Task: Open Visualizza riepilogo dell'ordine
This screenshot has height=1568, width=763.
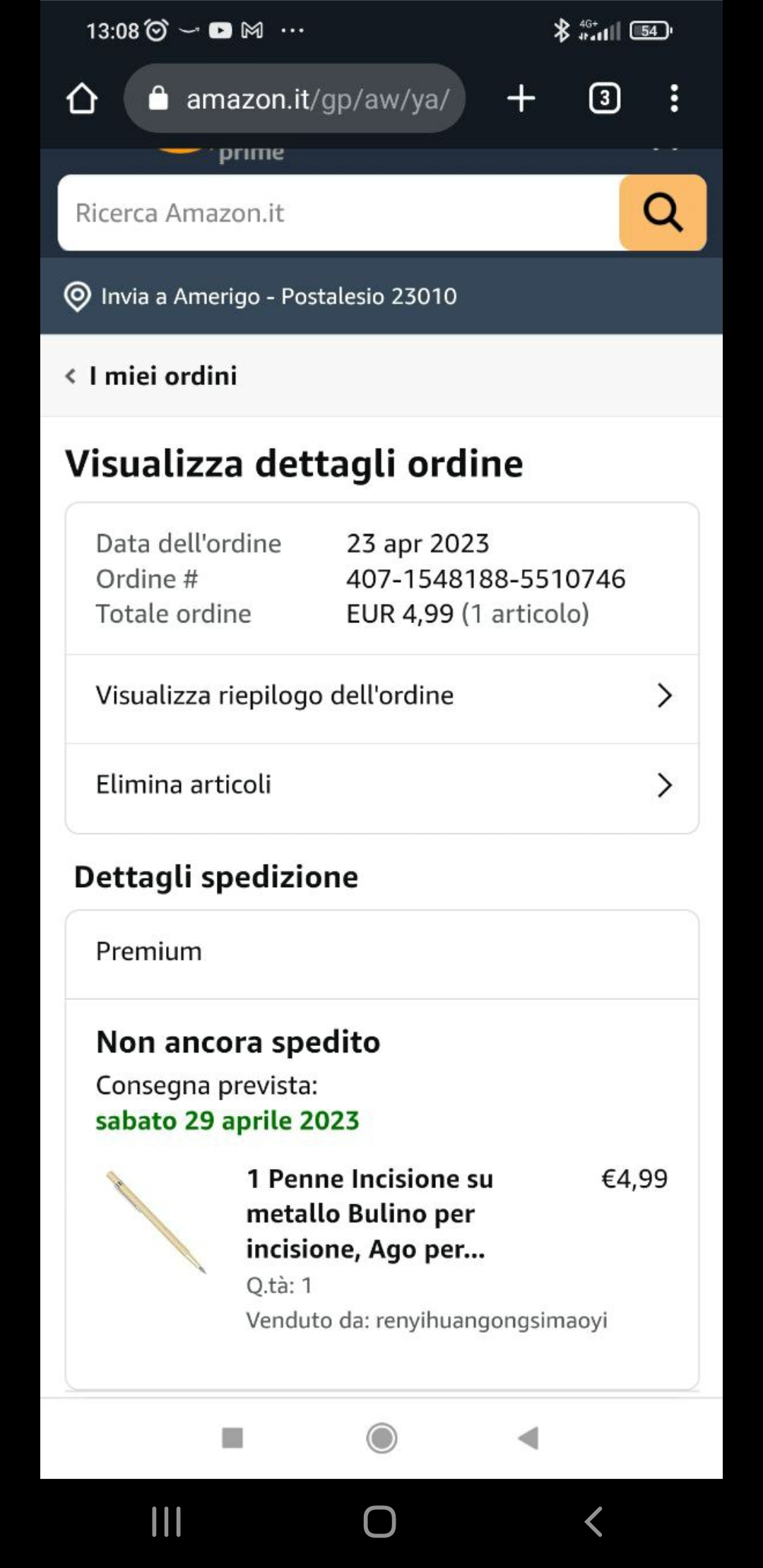Action: [x=381, y=696]
